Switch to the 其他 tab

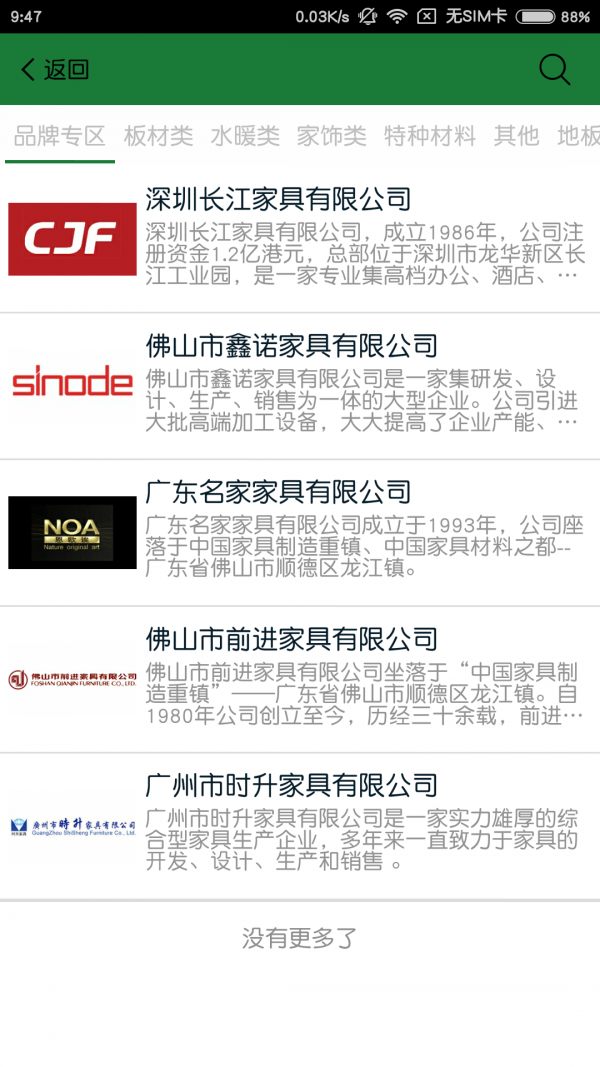[516, 136]
